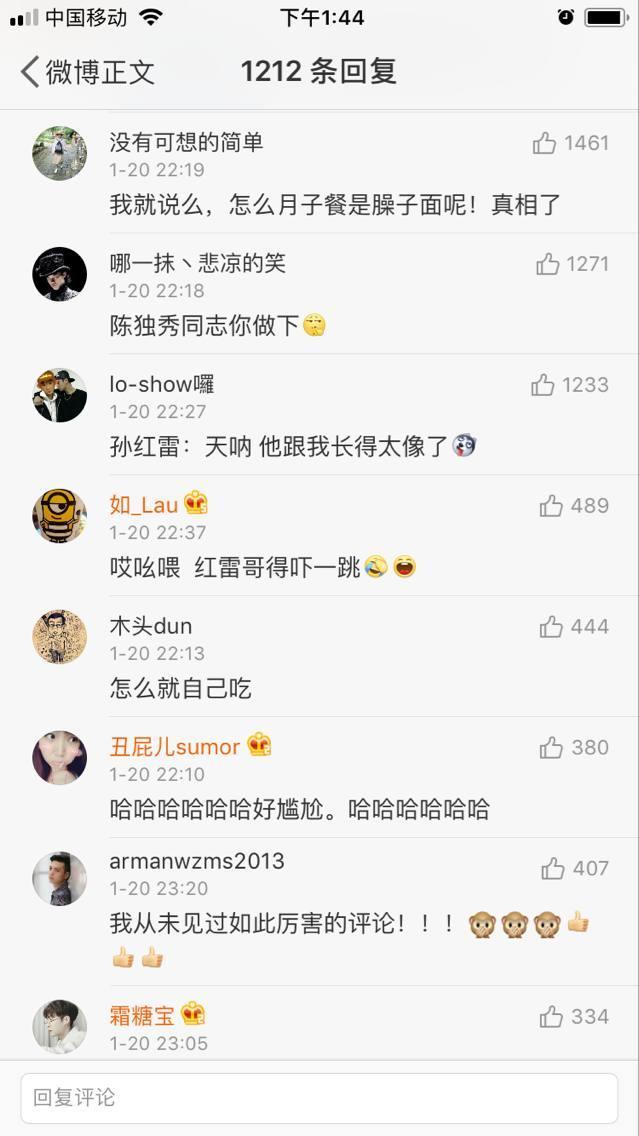Screen dimensions: 639x1136
Task: Open 木头dun's avatar
Action: 59,637
